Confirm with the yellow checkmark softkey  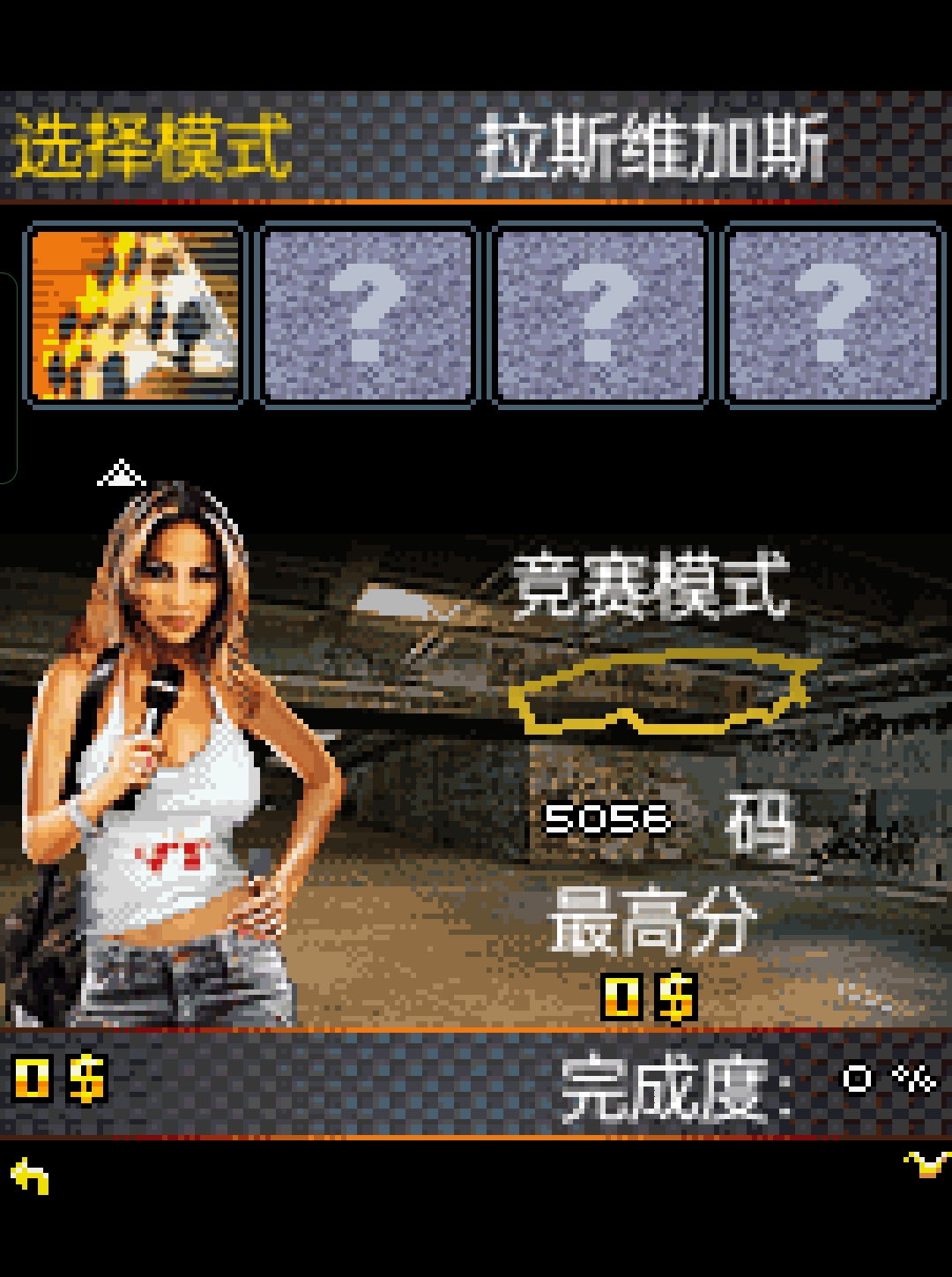click(x=927, y=1164)
